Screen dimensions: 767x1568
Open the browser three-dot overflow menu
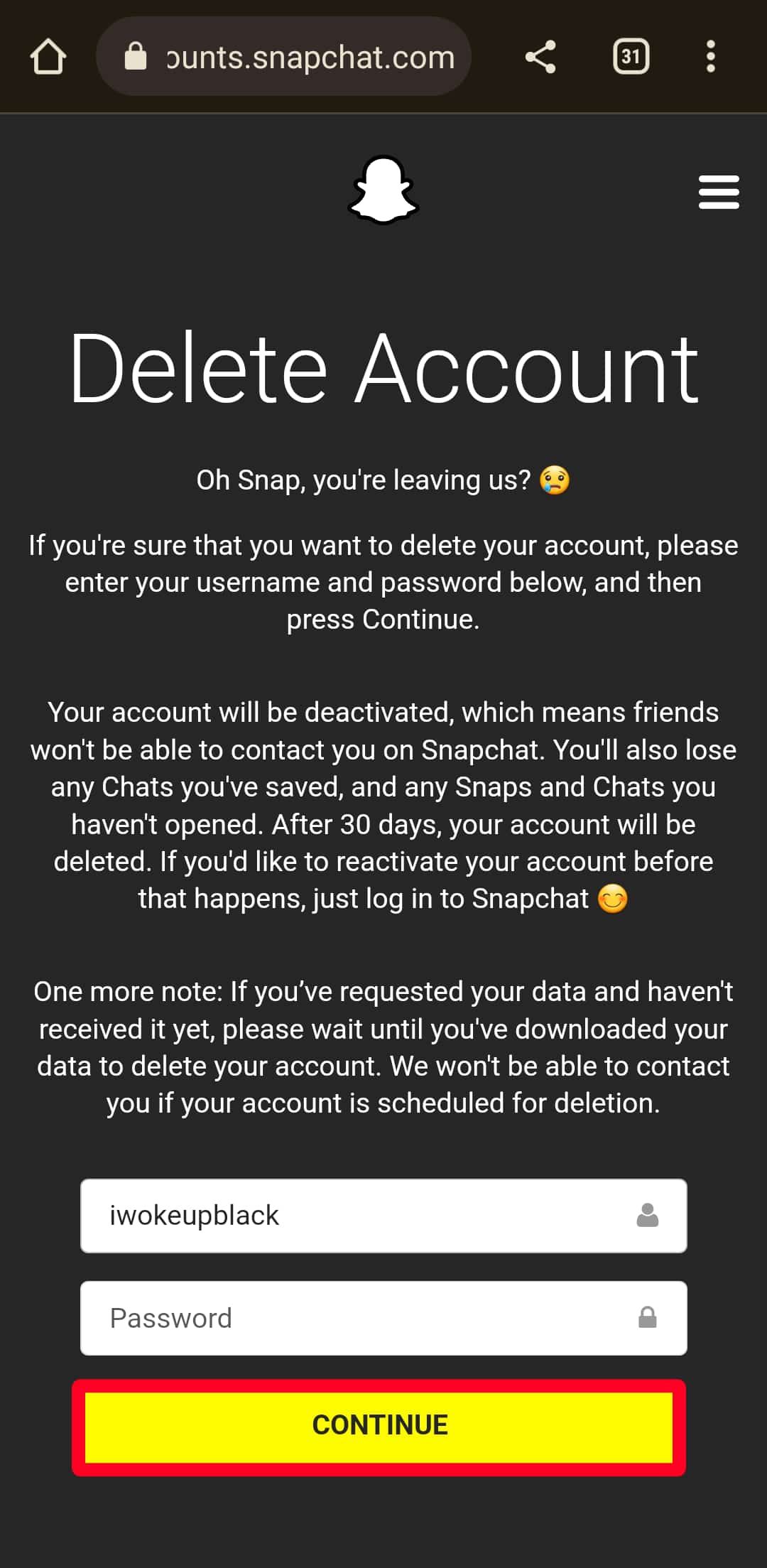point(710,57)
